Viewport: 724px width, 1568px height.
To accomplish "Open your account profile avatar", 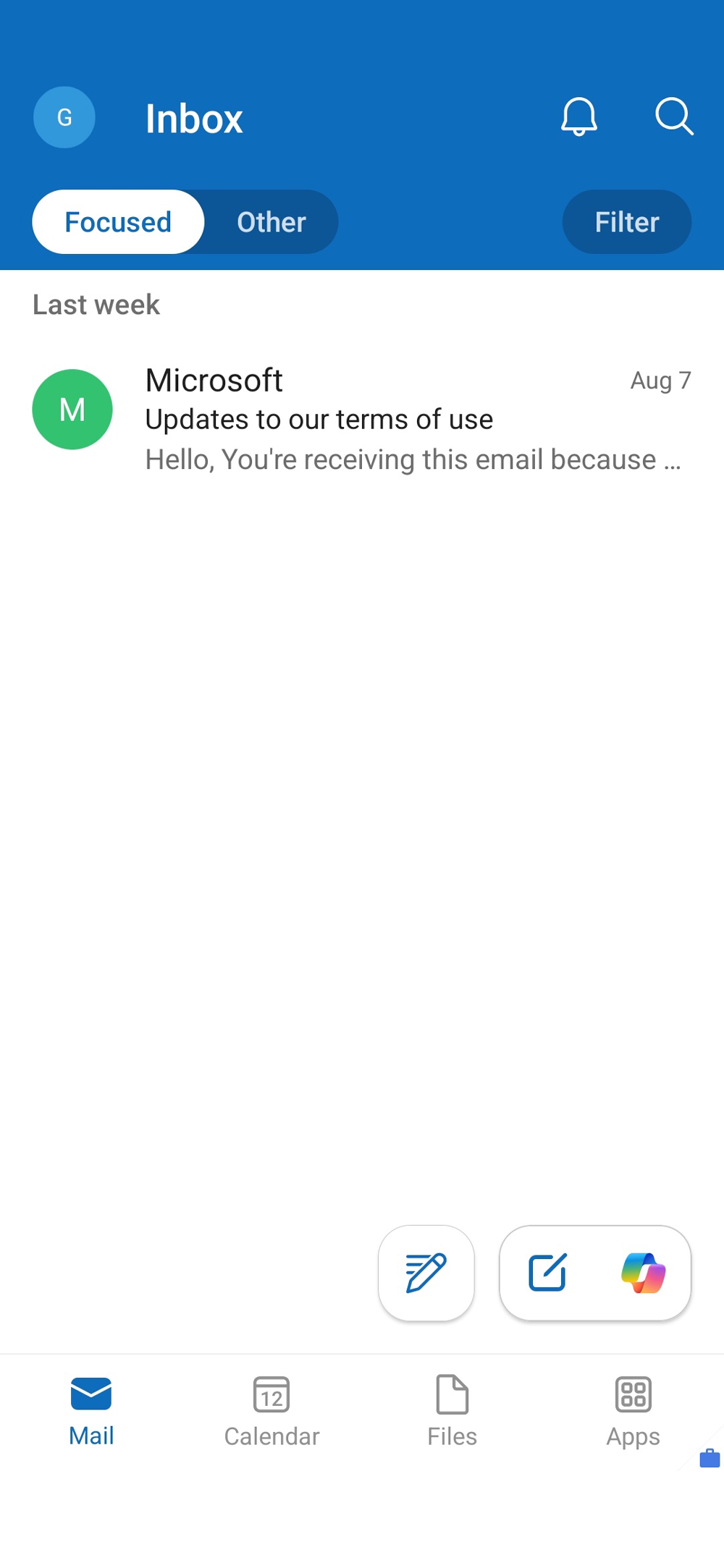I will tap(64, 117).
